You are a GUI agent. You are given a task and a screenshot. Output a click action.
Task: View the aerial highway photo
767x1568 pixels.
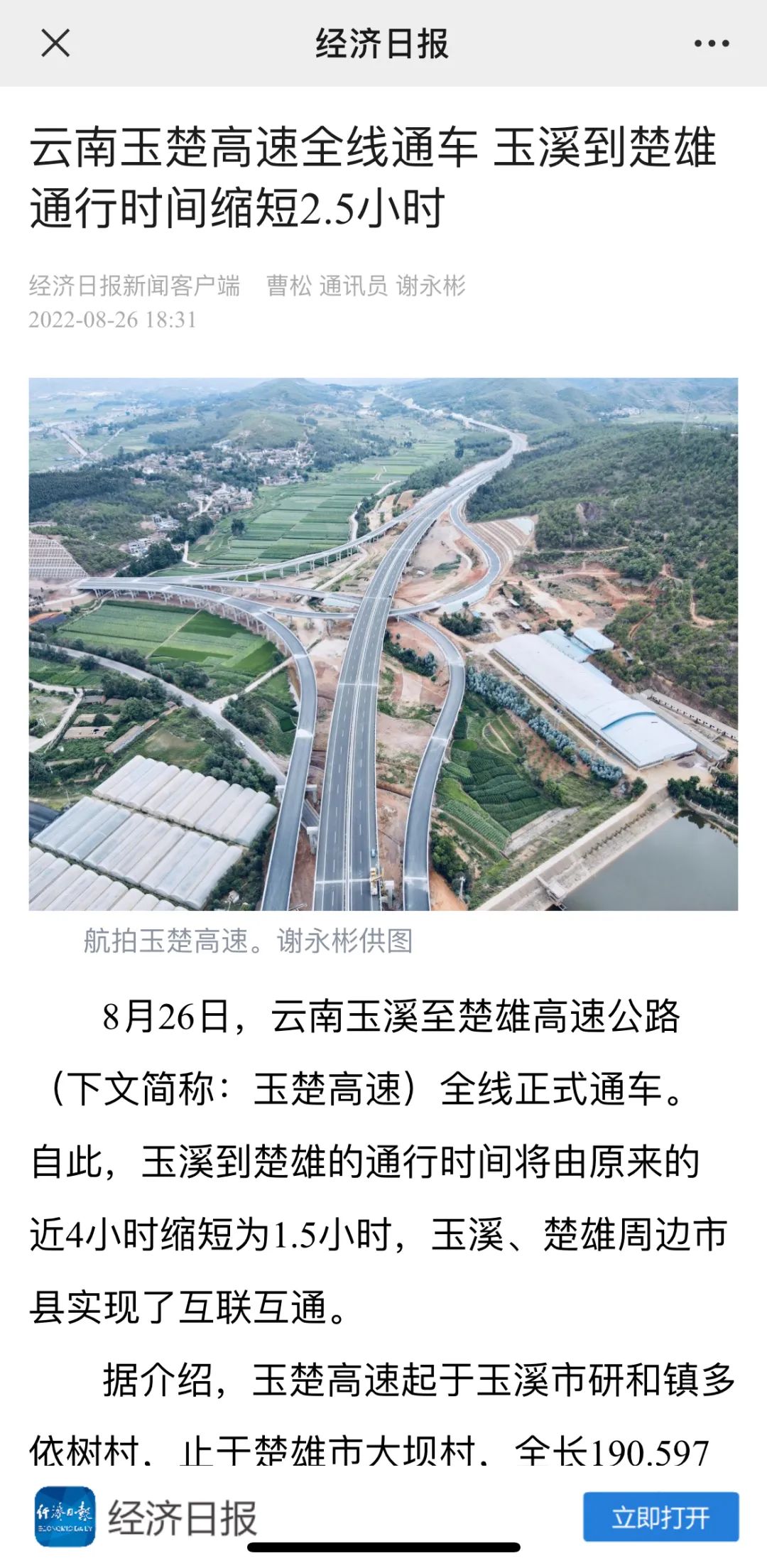(383, 644)
